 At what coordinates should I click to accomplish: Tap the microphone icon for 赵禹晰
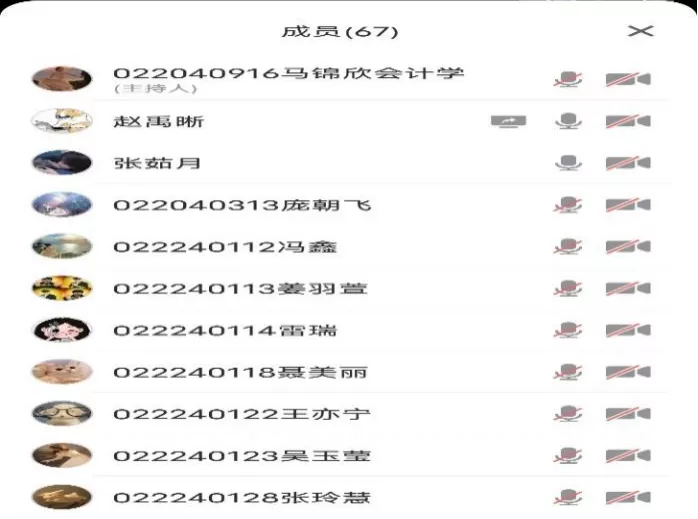[568, 121]
